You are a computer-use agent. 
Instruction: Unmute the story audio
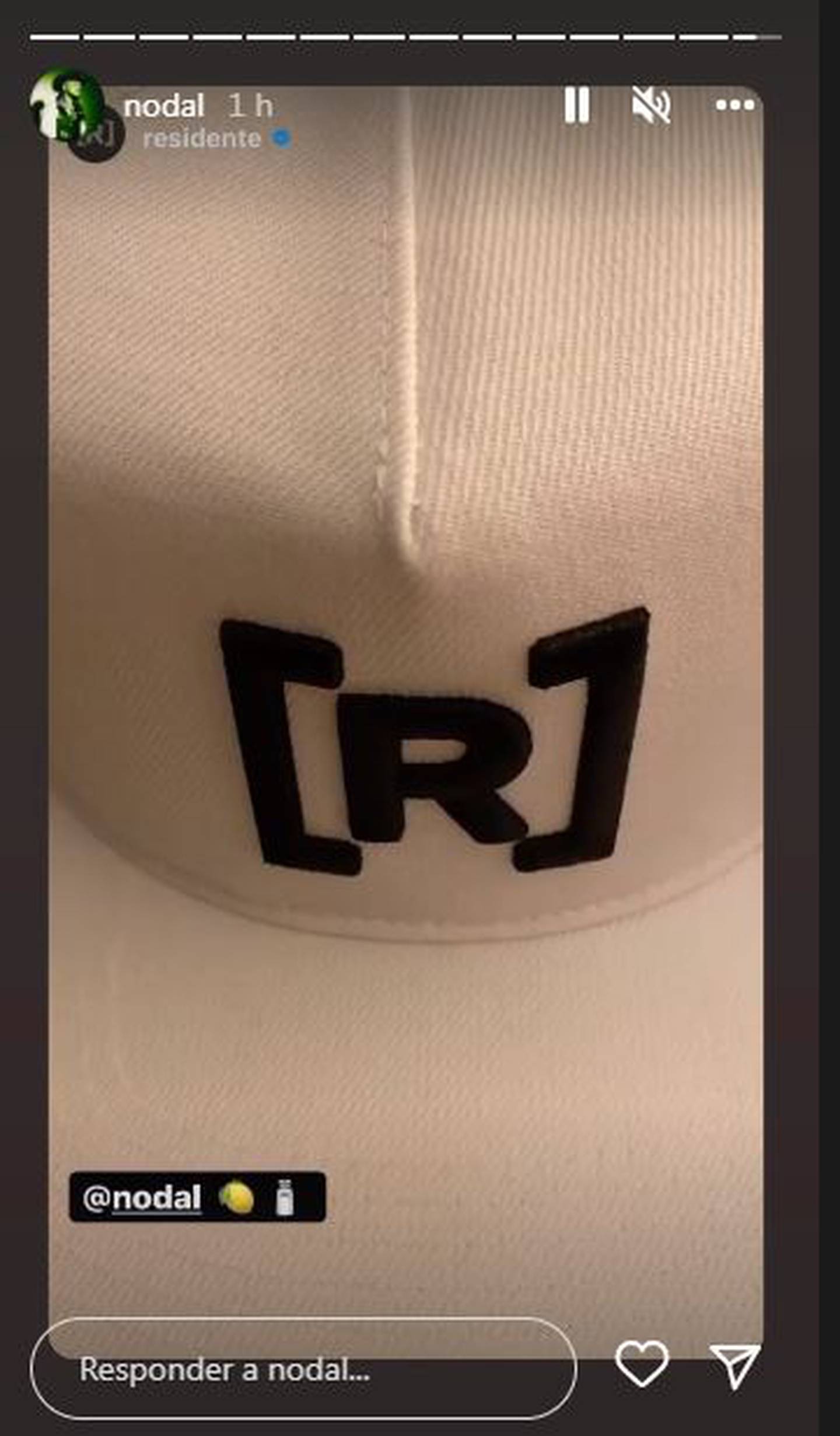click(x=652, y=105)
